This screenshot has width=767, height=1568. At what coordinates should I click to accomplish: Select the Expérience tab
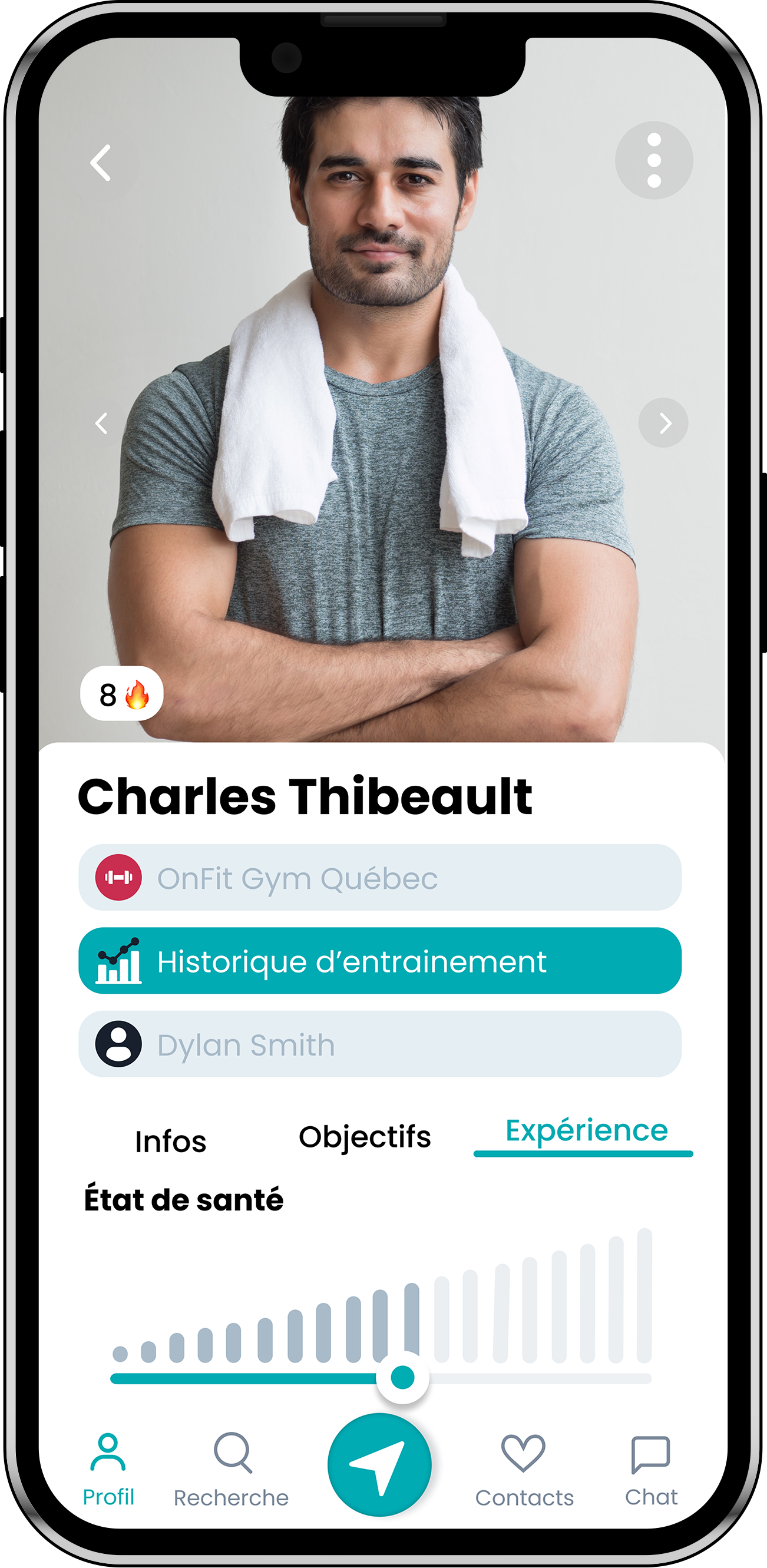pyautogui.click(x=586, y=1131)
